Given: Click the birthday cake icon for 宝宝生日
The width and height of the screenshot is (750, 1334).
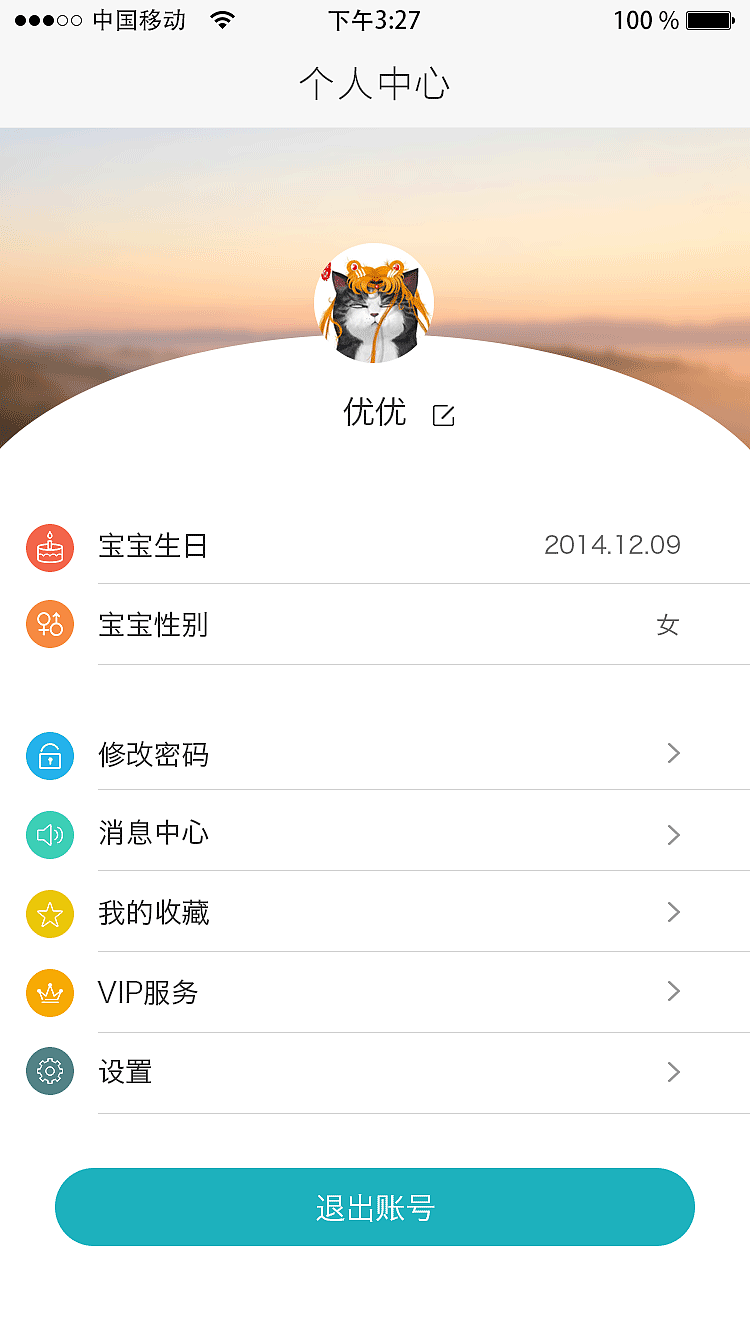Looking at the screenshot, I should (50, 547).
